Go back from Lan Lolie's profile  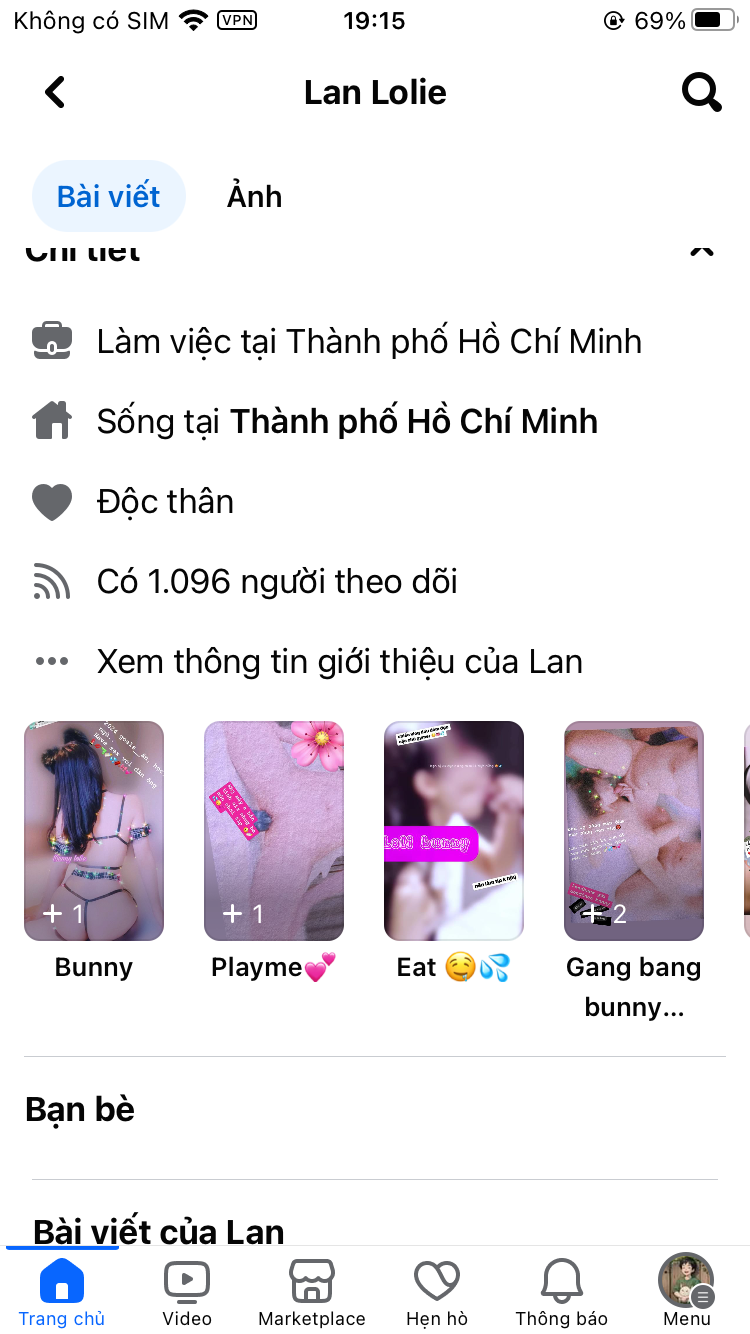tap(55, 93)
